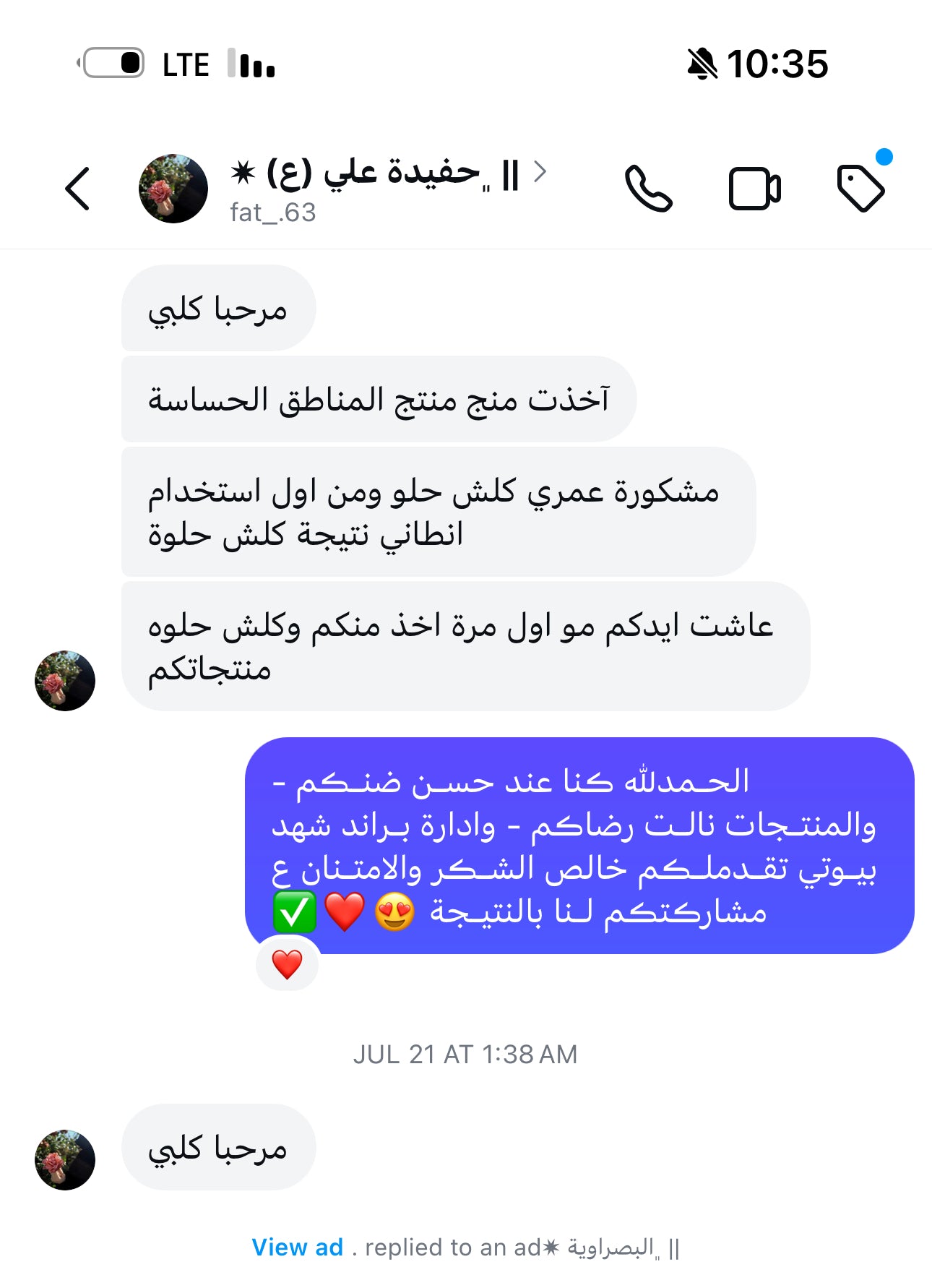
Task: Start a video call with fat_.63
Action: (754, 189)
